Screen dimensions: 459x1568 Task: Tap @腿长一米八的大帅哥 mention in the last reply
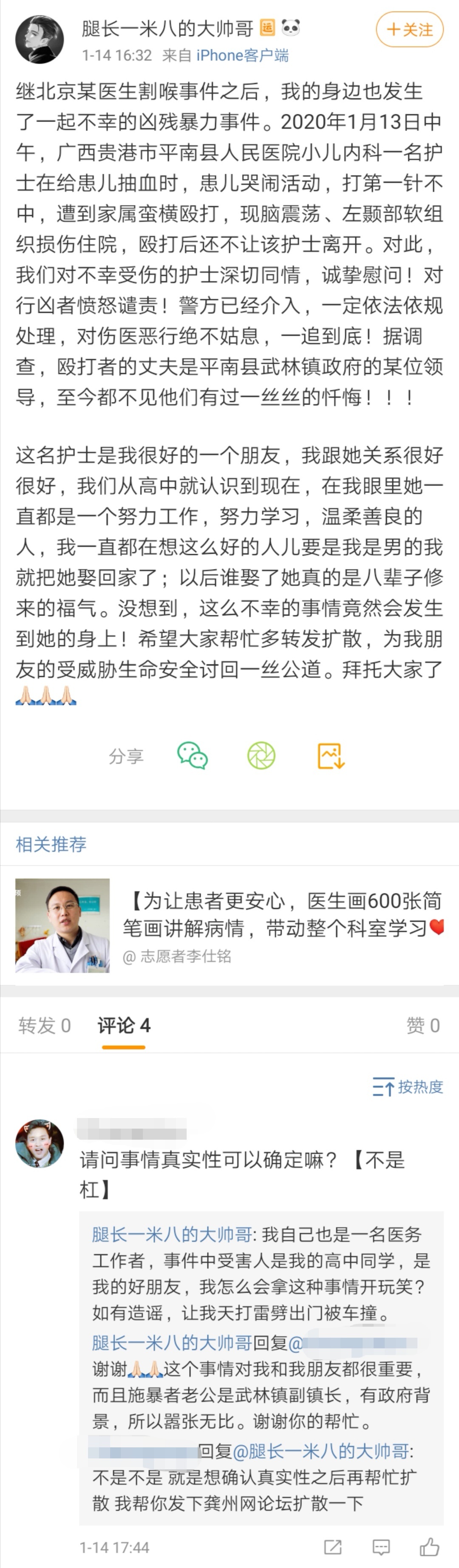[x=321, y=1452]
